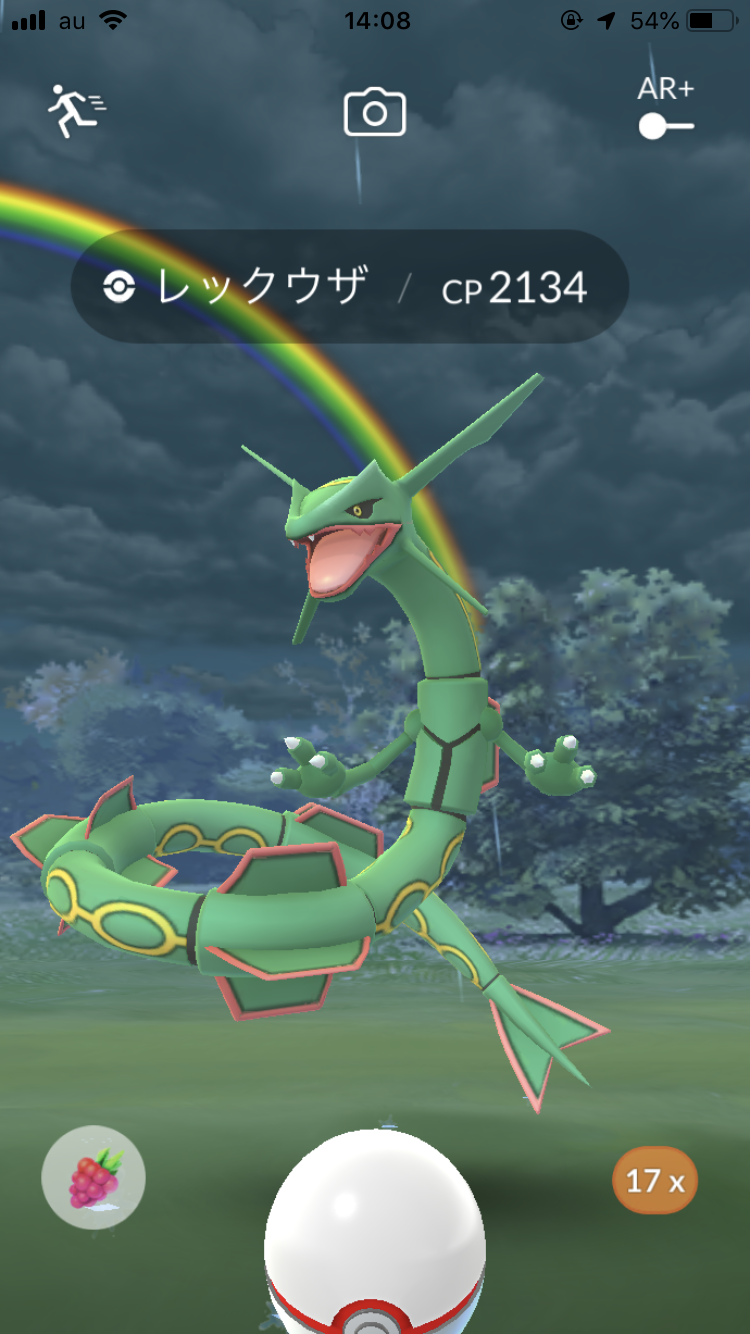Viewport: 750px width, 1334px height.
Task: Open the camera to photograph Rayquaza
Action: point(375,112)
